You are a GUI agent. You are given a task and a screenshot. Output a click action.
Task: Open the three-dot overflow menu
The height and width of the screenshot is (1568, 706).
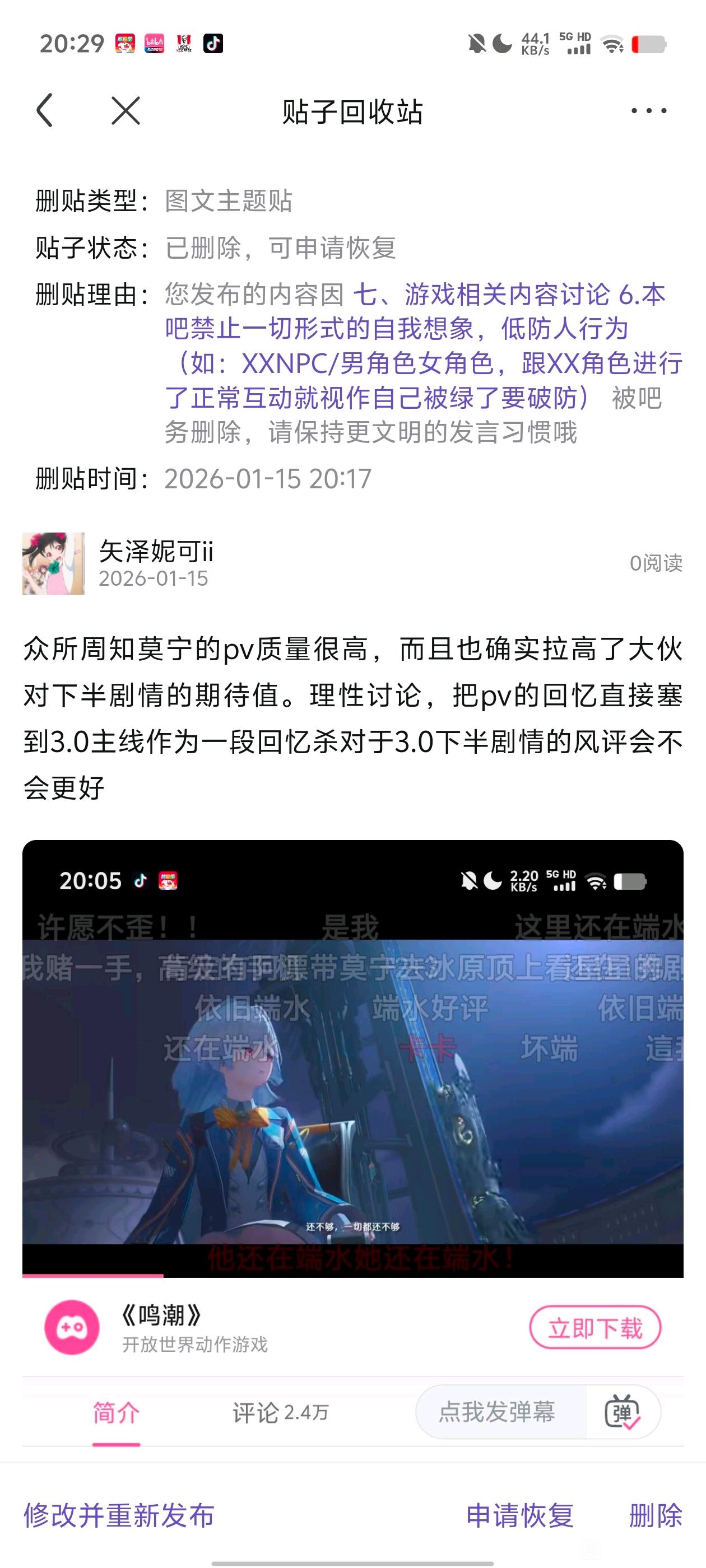click(x=649, y=111)
